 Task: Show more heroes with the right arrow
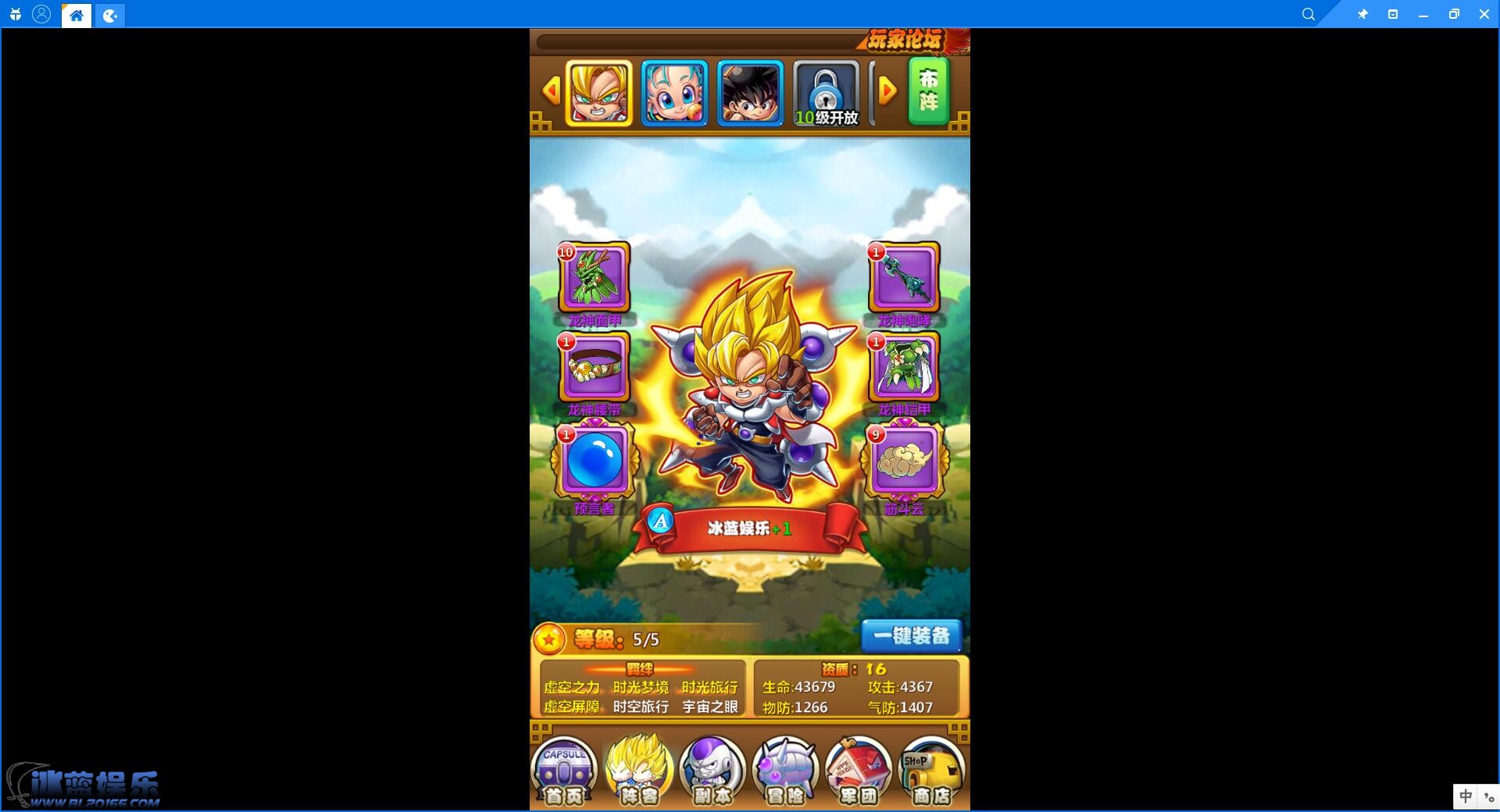(x=887, y=91)
